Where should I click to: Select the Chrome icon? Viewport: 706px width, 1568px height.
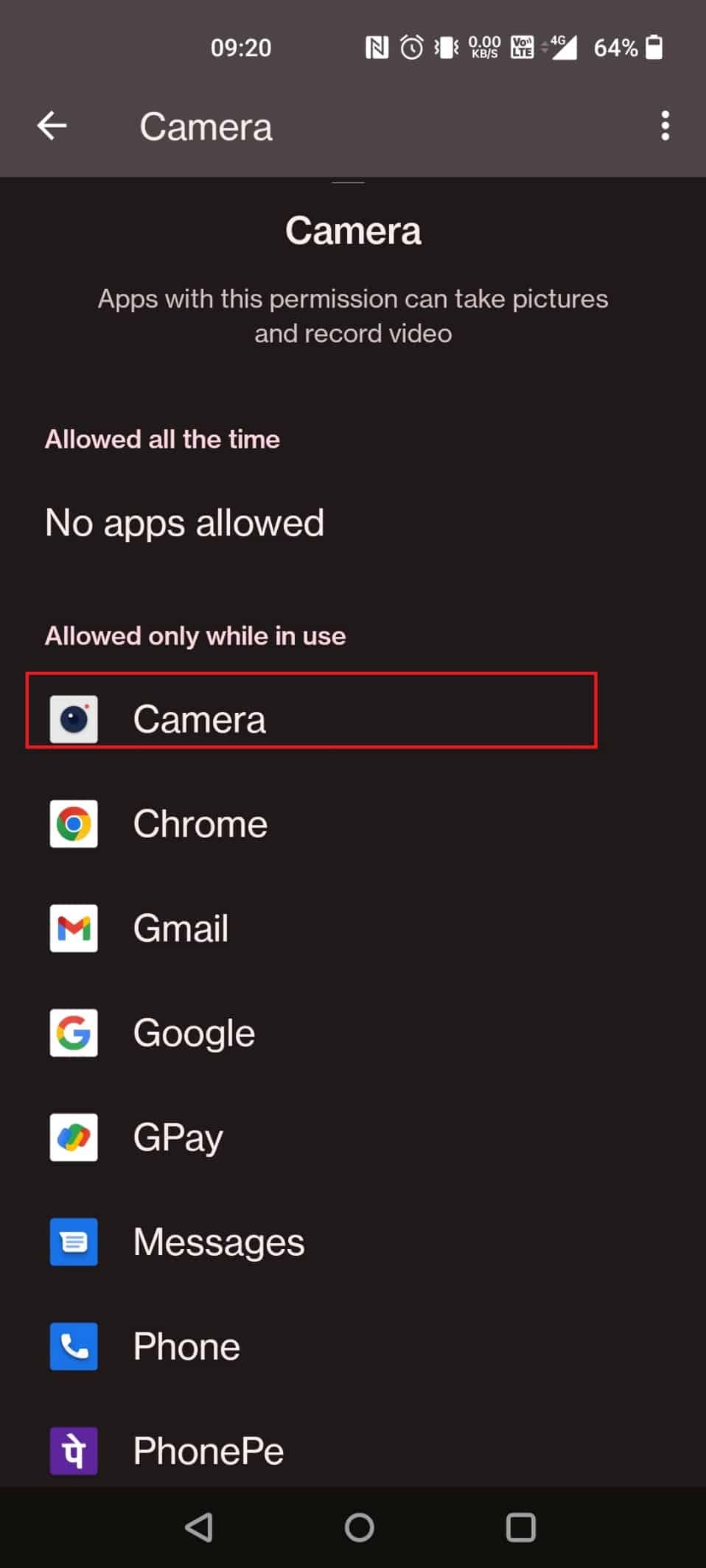(73, 824)
